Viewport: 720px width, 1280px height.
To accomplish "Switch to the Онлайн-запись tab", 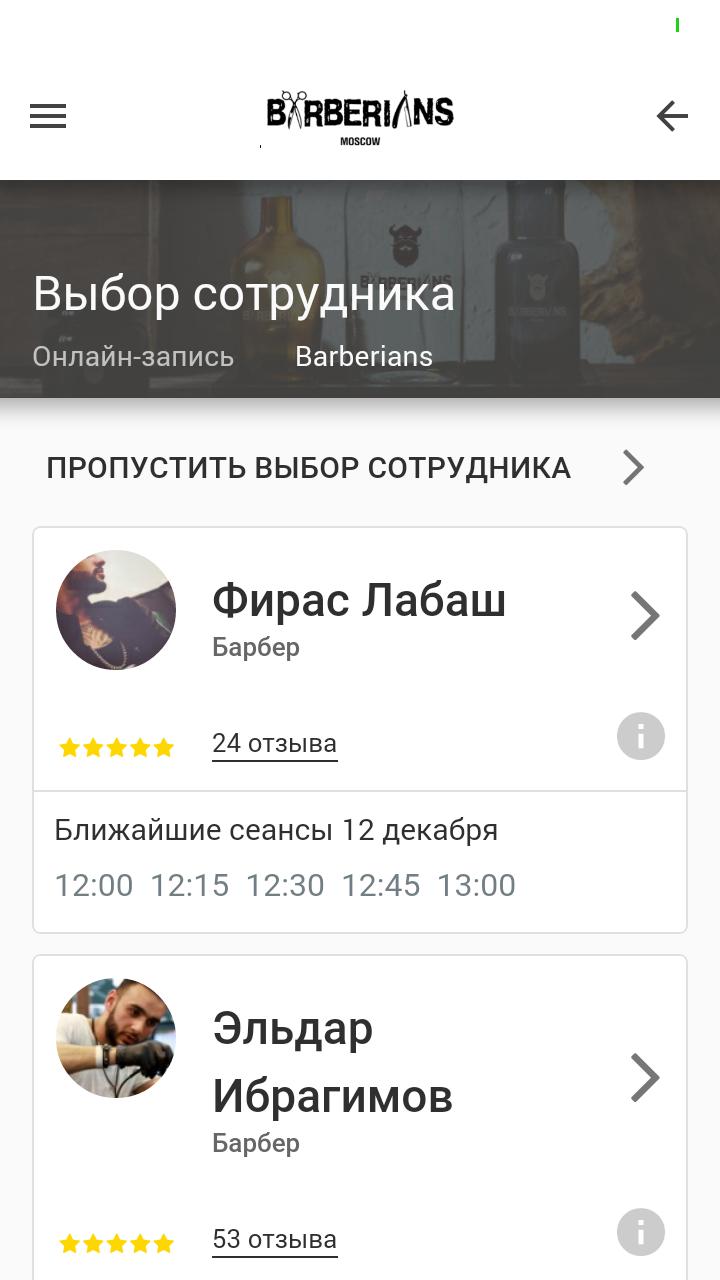I will 133,357.
